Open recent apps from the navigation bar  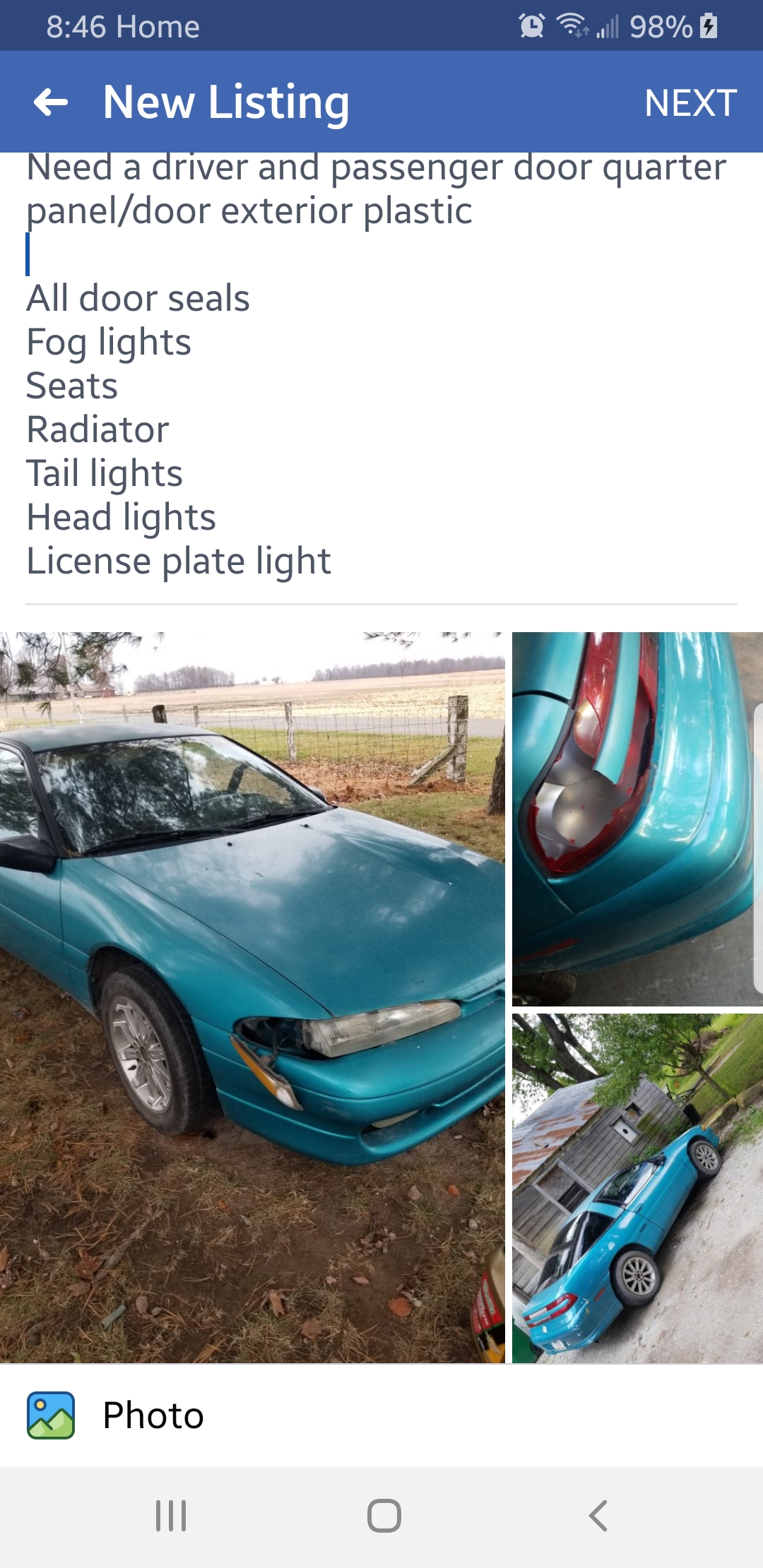click(x=171, y=1516)
